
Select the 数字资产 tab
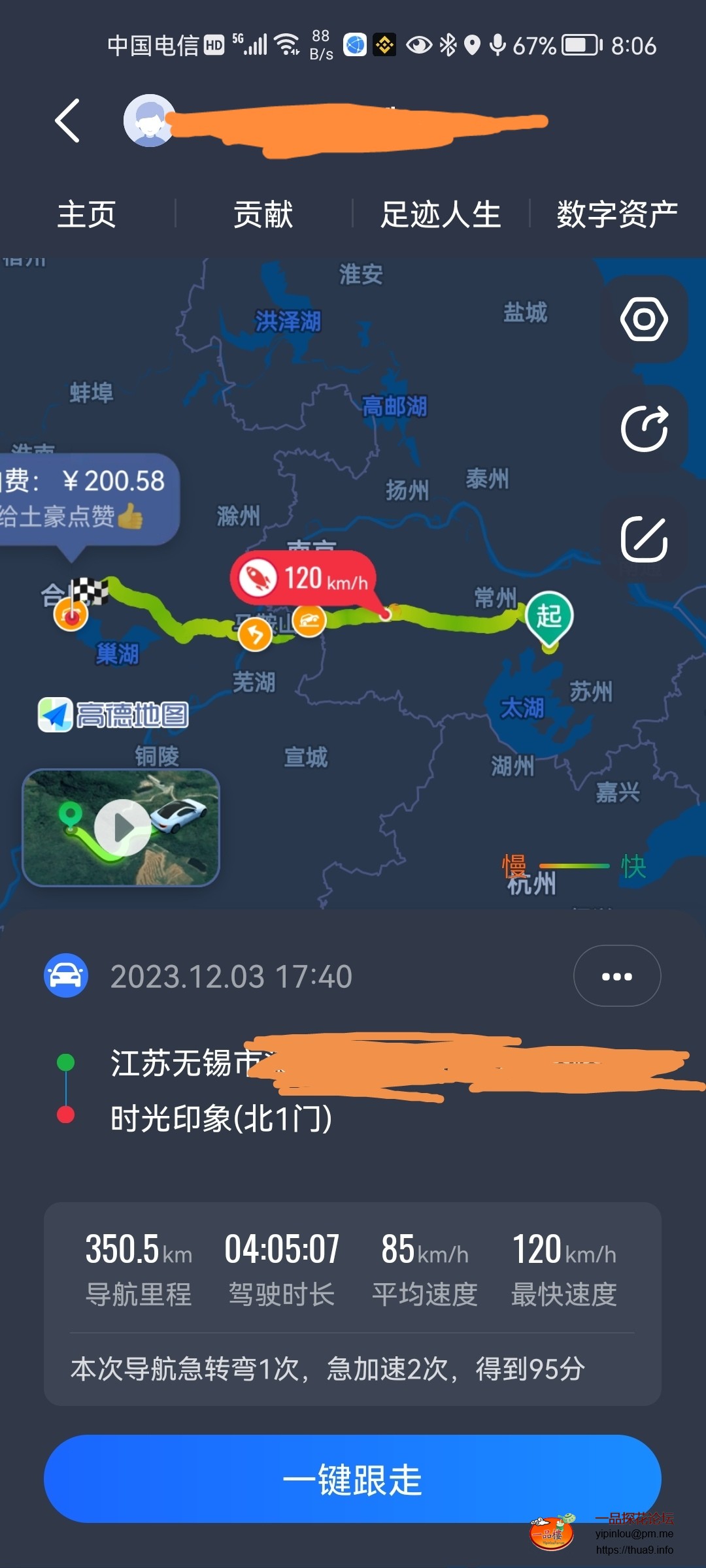point(617,214)
